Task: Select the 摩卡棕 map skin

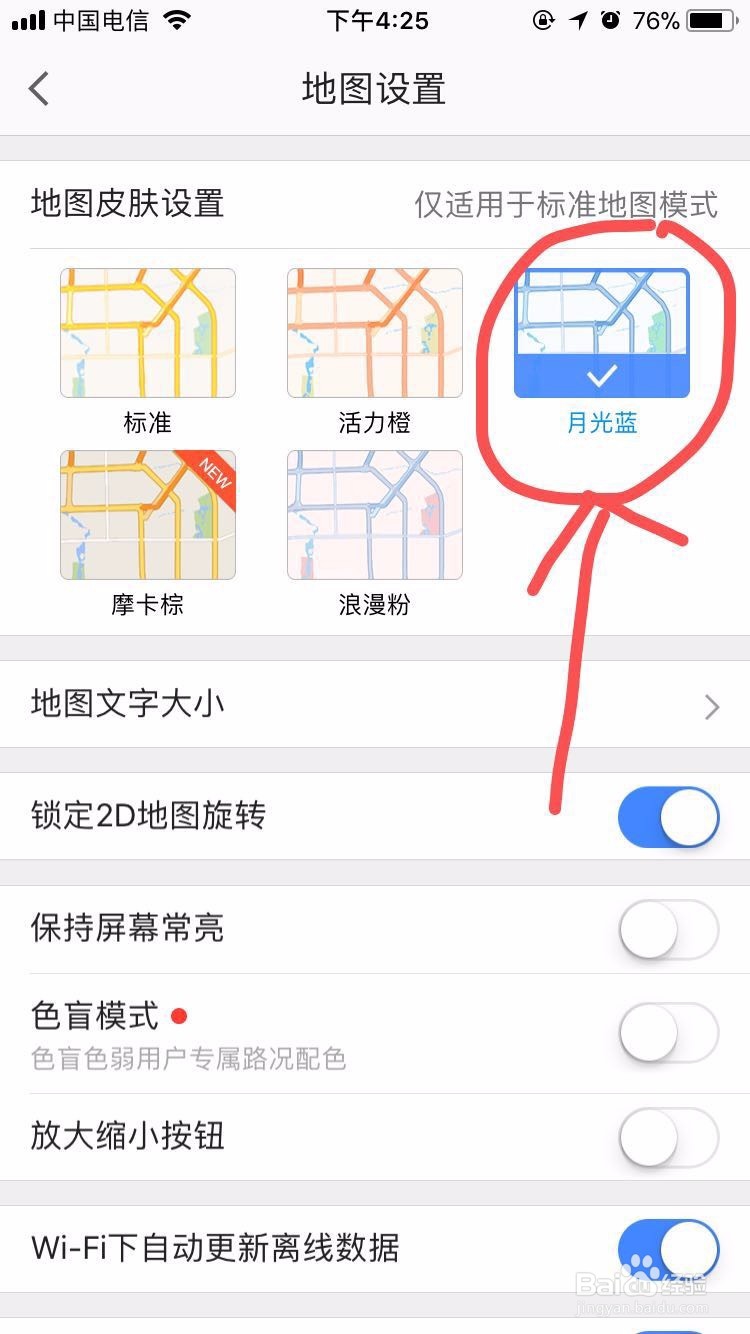Action: click(147, 515)
